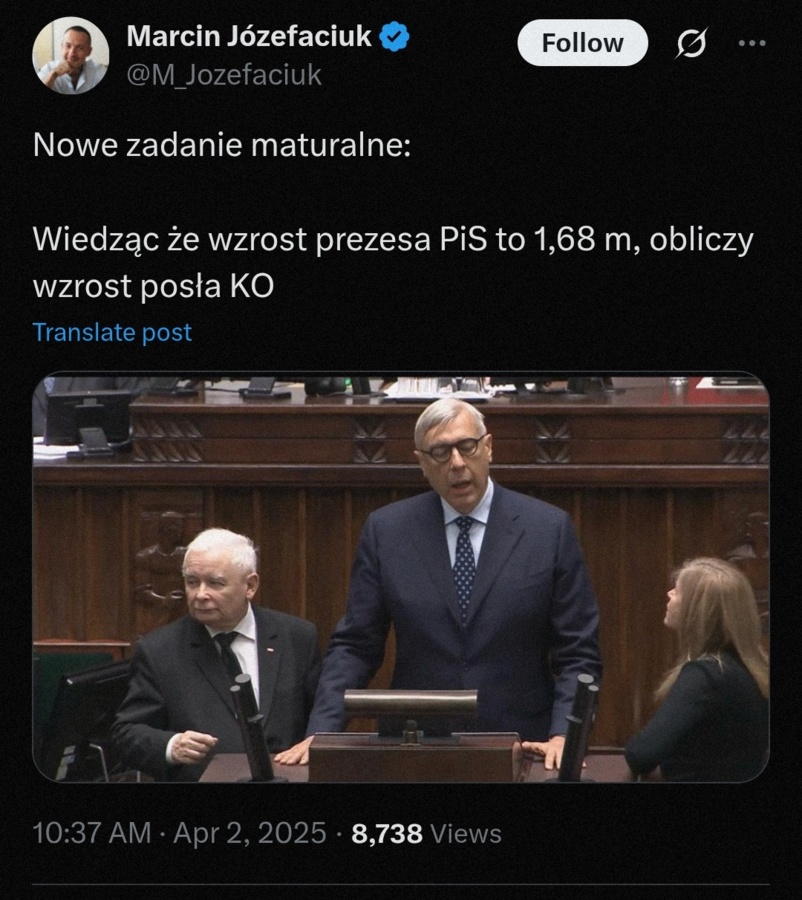
Task: Open the attached parliament photo
Action: coord(400,578)
